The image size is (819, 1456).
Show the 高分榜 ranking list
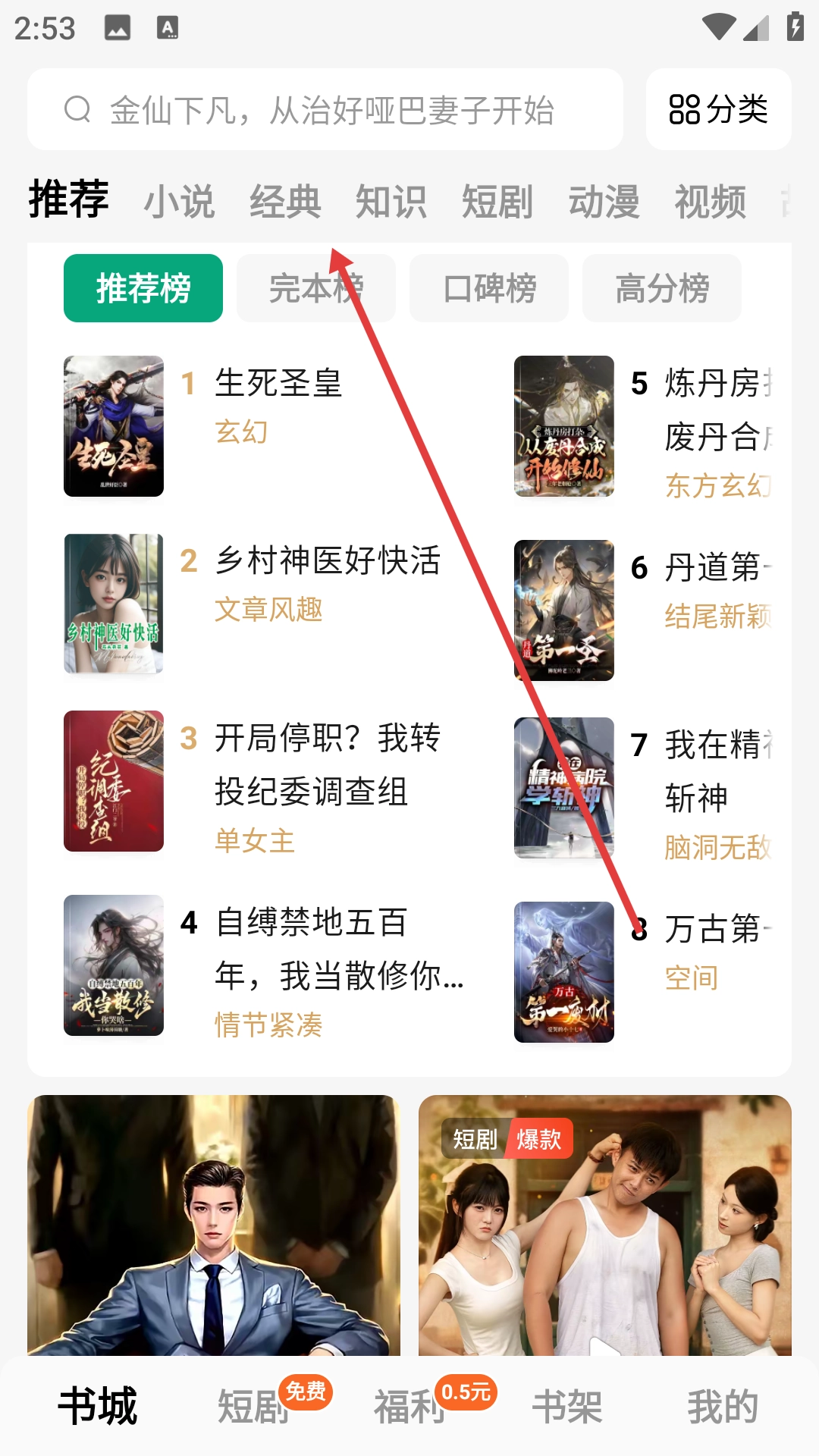pos(662,288)
